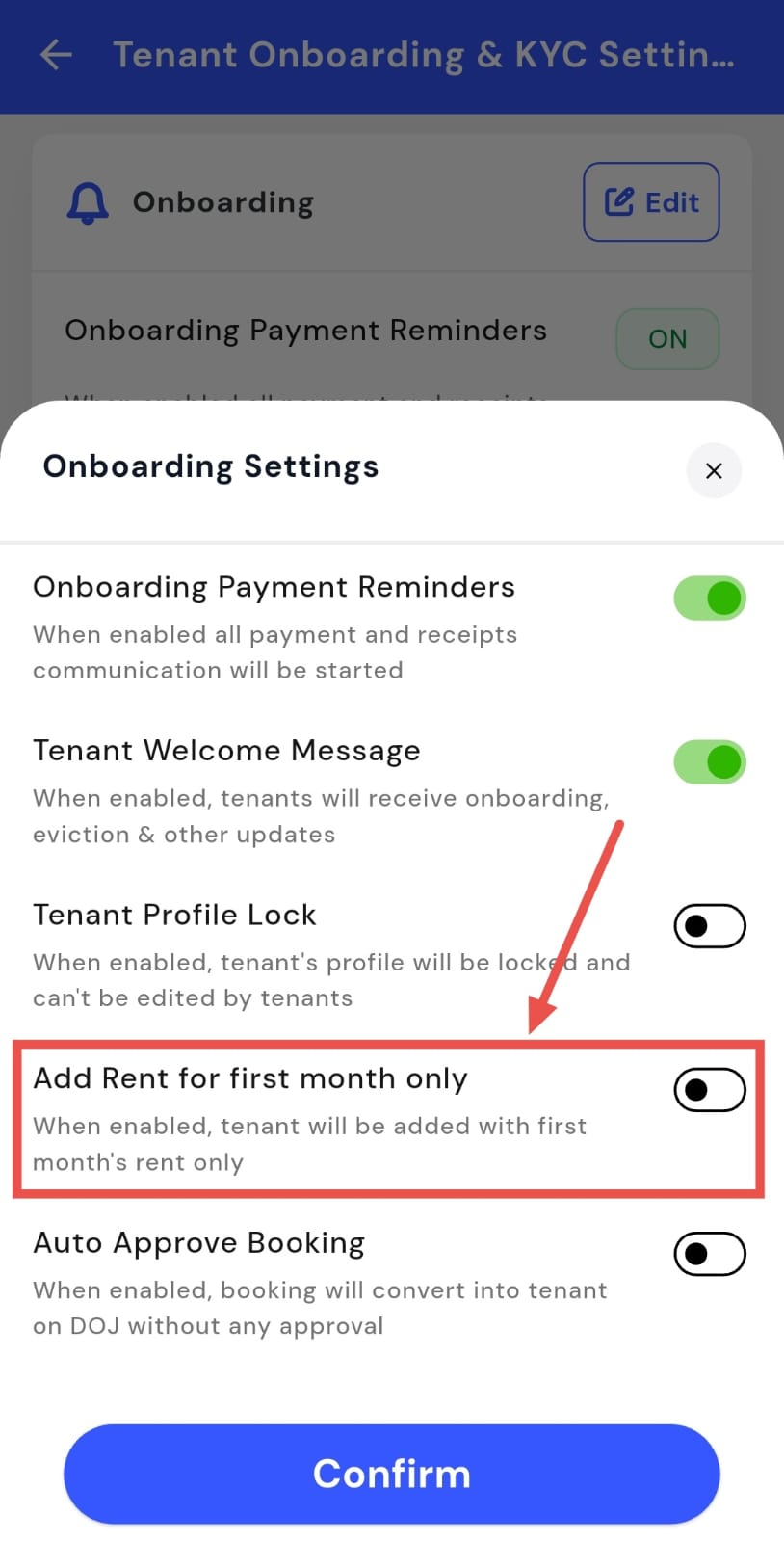Viewport: 784px width, 1542px height.
Task: Turn off Onboarding Payment Reminders switch
Action: tap(710, 598)
